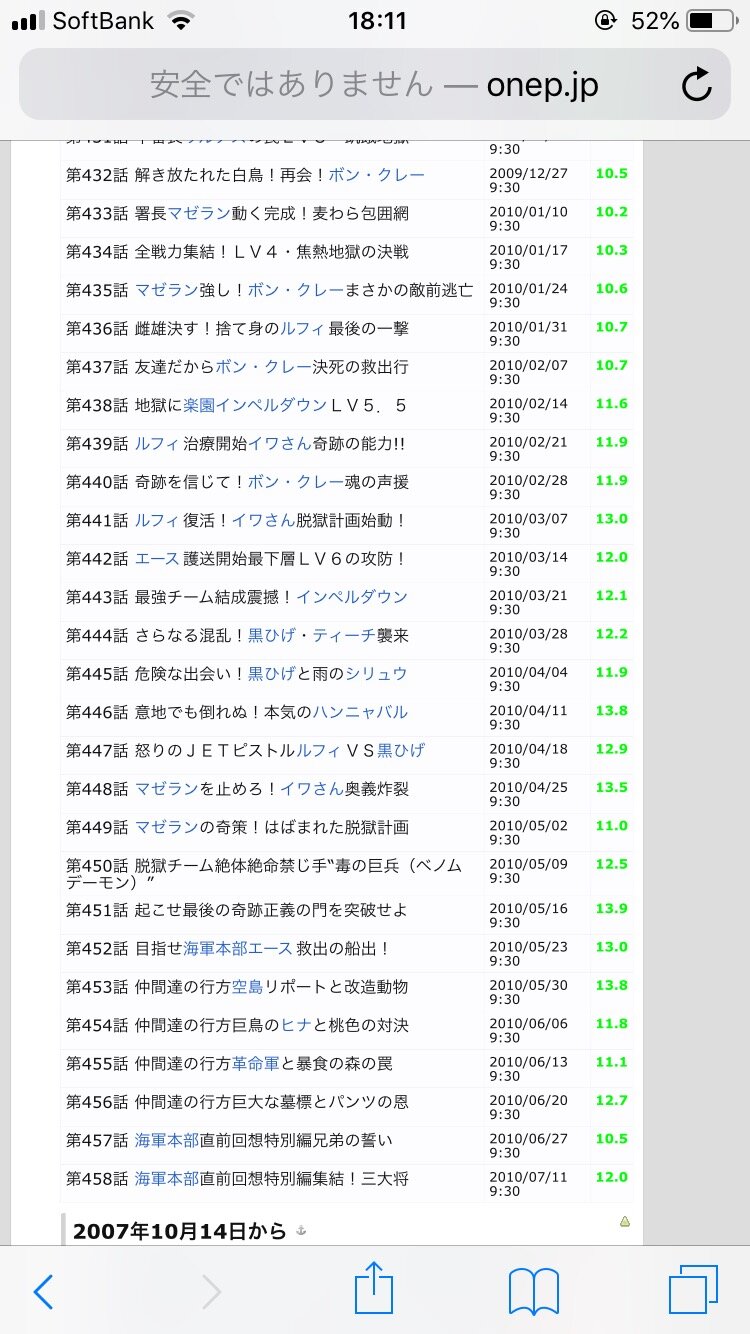Tap the onep.jp address bar

(374, 84)
